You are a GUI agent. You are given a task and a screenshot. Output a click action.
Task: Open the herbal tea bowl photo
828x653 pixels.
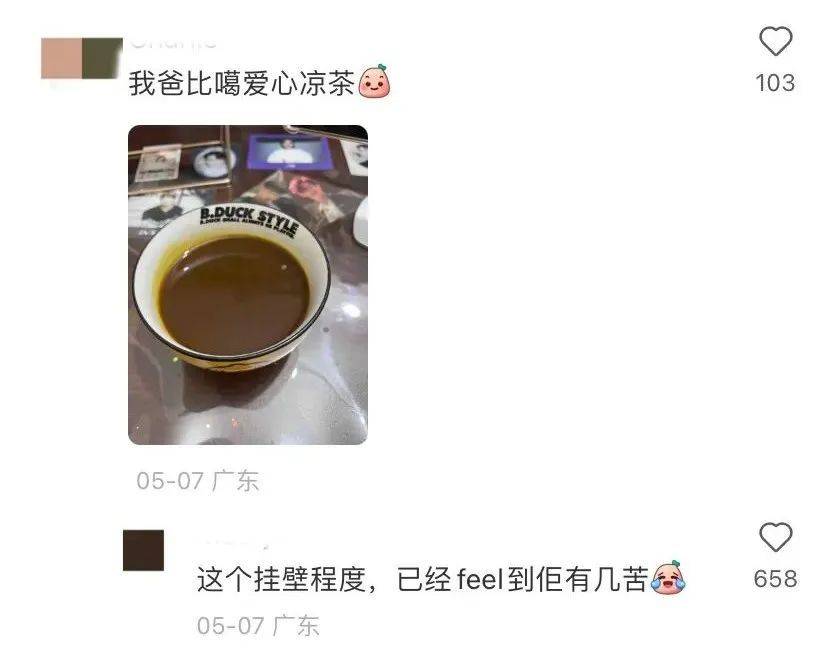click(x=248, y=285)
